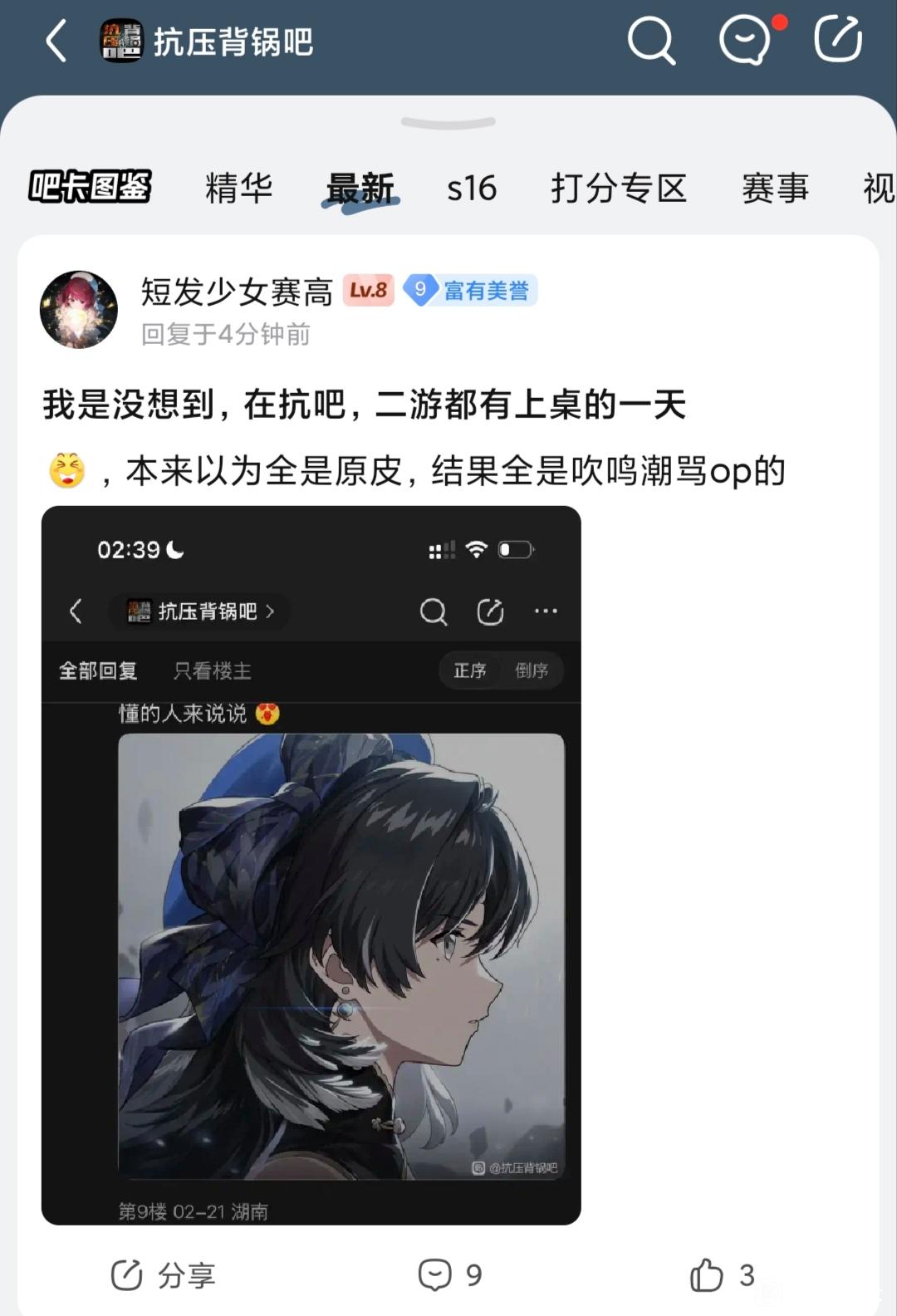The image size is (897, 1316).
Task: Open the post's embedded screenshot image
Action: pos(311,865)
